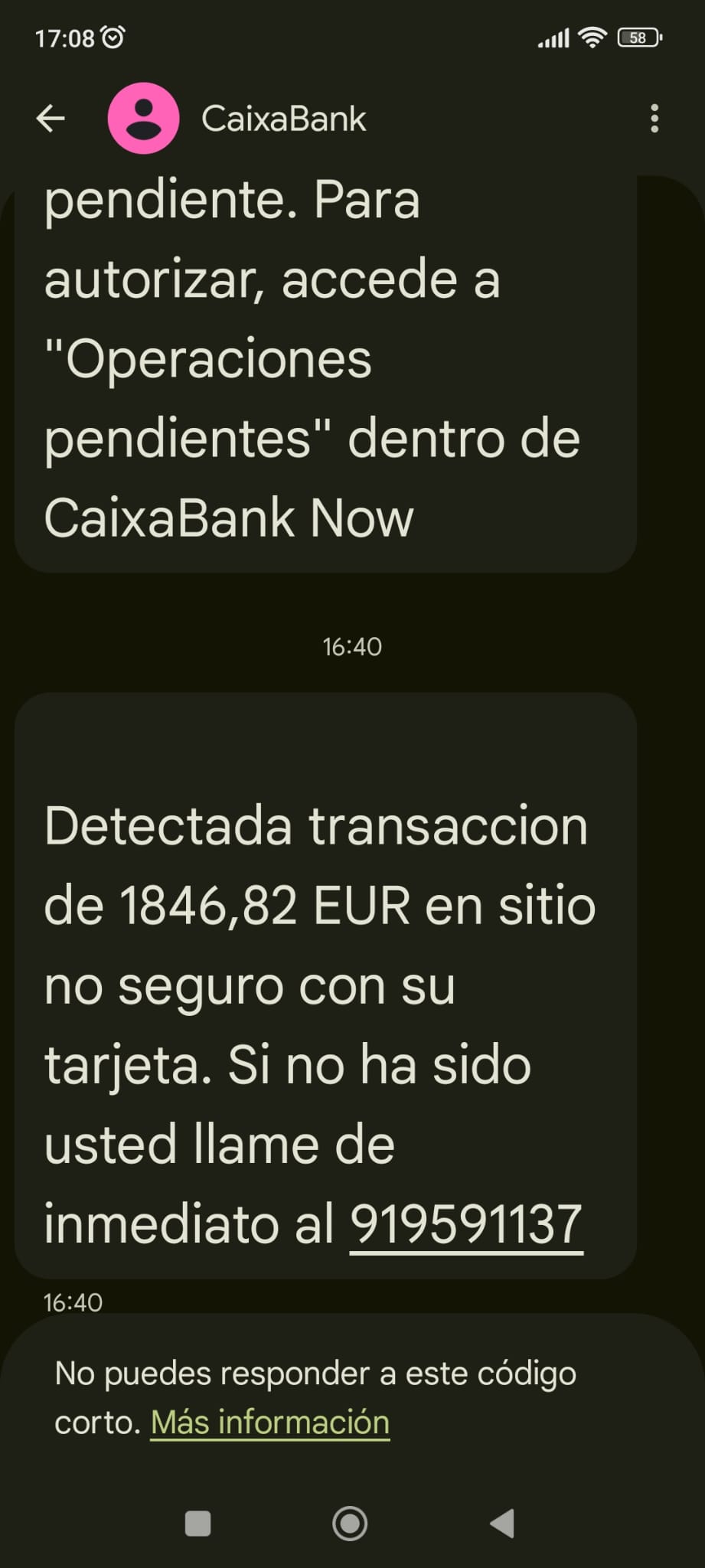Image resolution: width=705 pixels, height=1568 pixels.
Task: Open recent apps with the square button
Action: (x=198, y=1523)
